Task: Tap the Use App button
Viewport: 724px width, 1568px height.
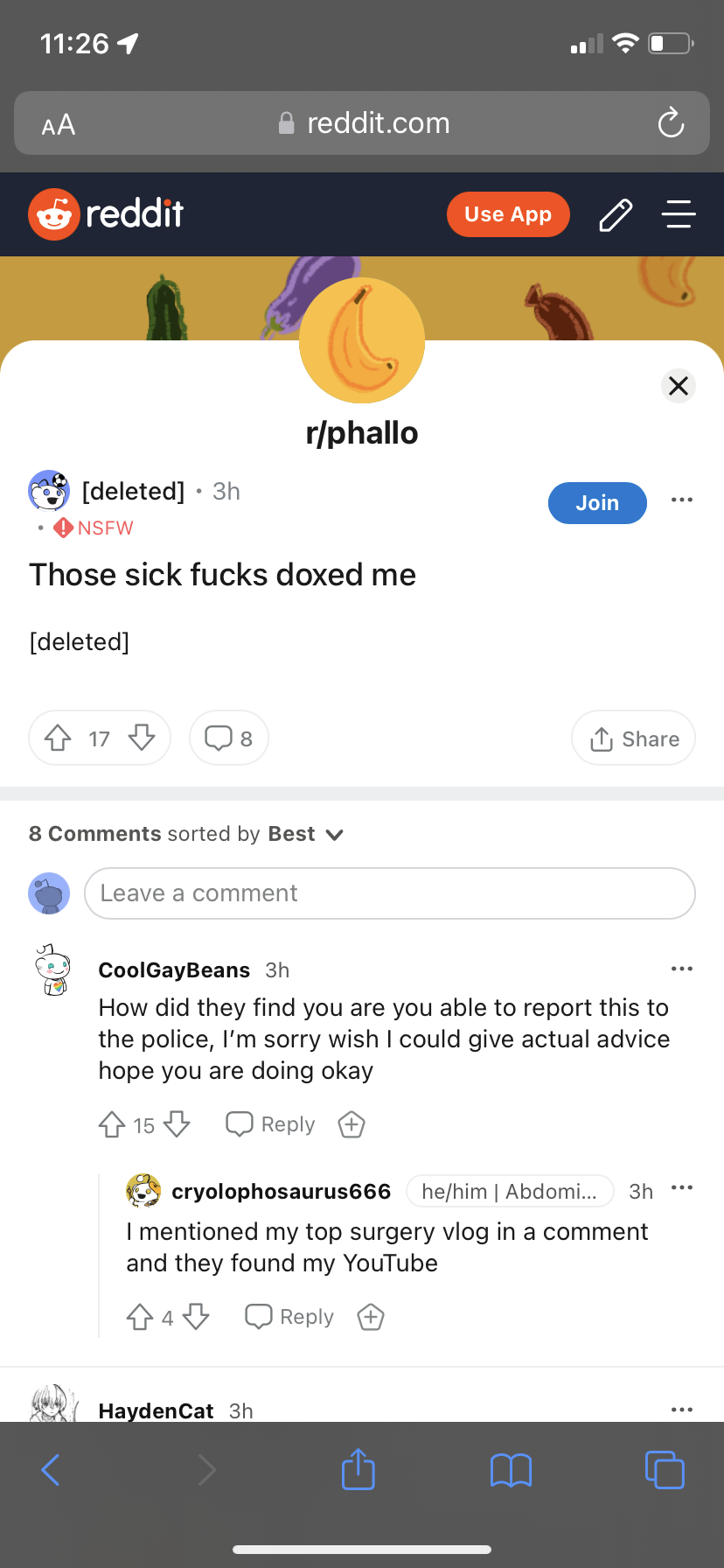Action: [508, 214]
